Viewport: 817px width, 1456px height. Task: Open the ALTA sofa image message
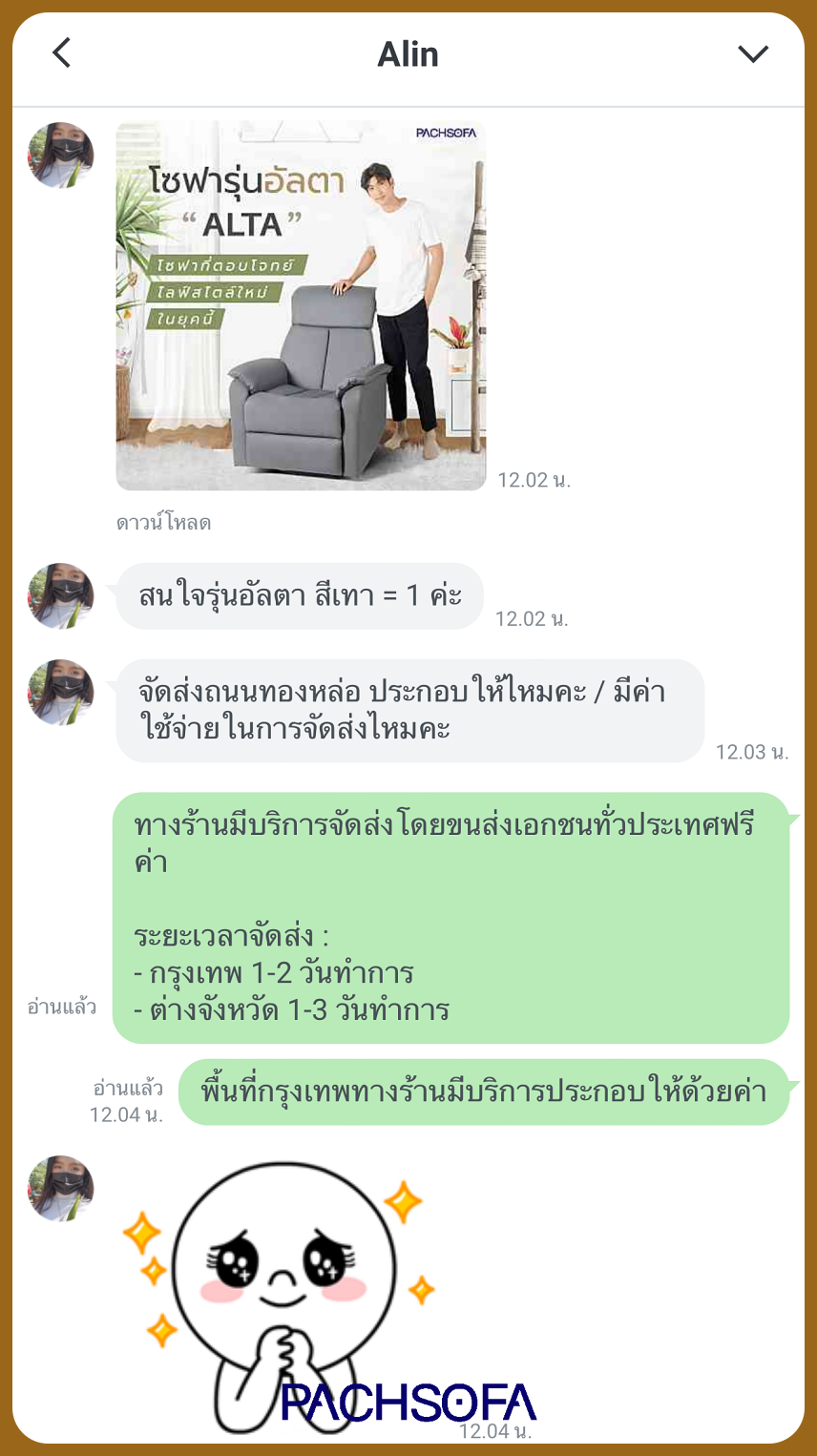click(x=301, y=305)
